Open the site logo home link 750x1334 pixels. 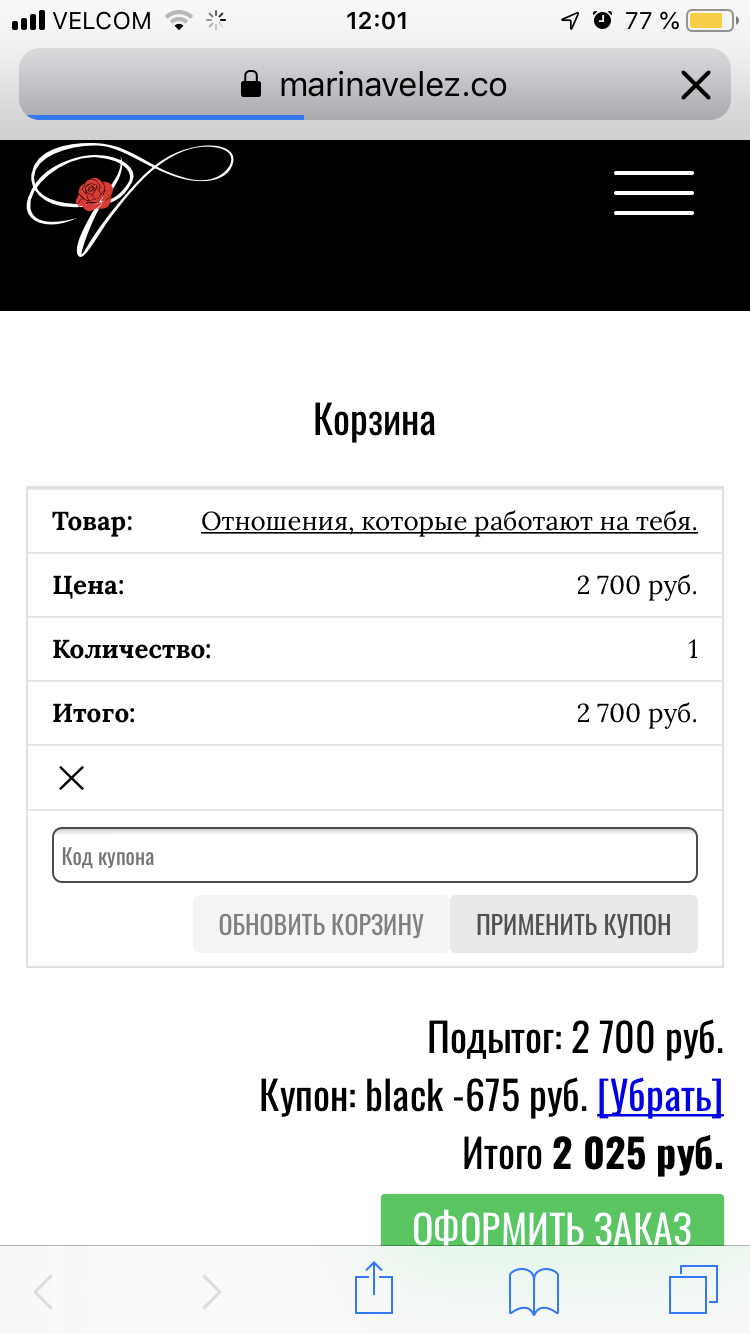128,196
